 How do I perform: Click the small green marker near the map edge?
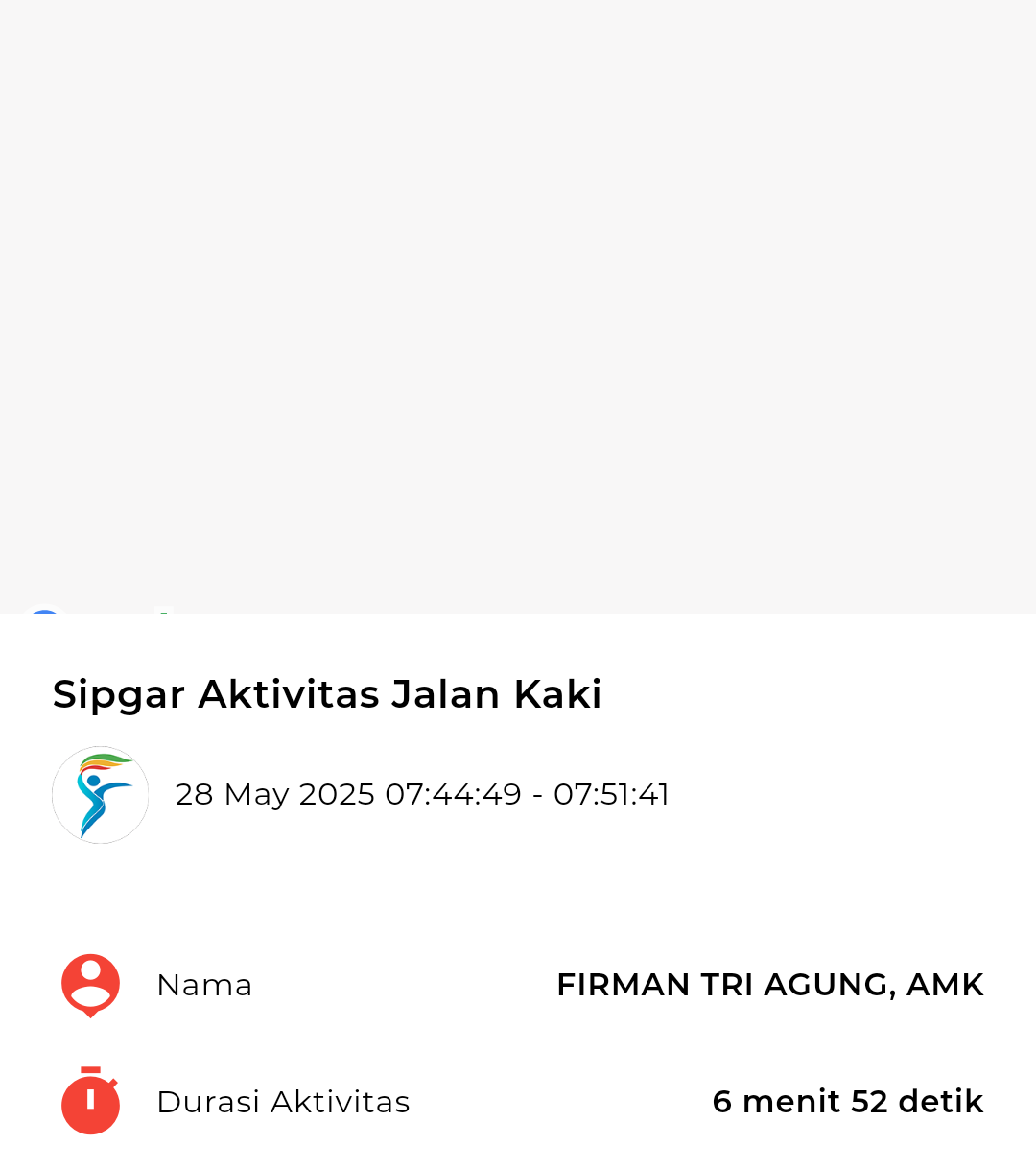point(163,613)
